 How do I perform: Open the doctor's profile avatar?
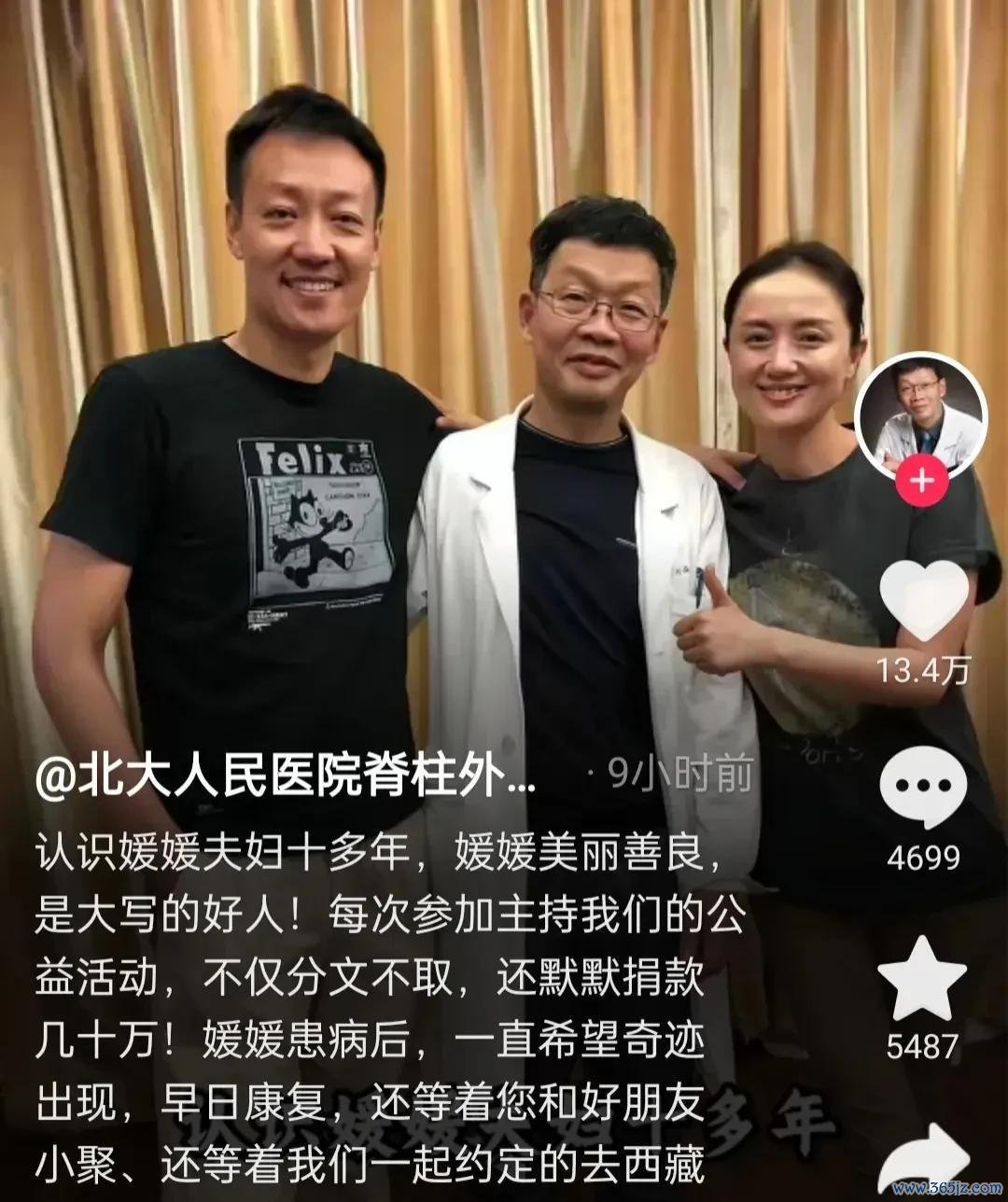pos(922,412)
